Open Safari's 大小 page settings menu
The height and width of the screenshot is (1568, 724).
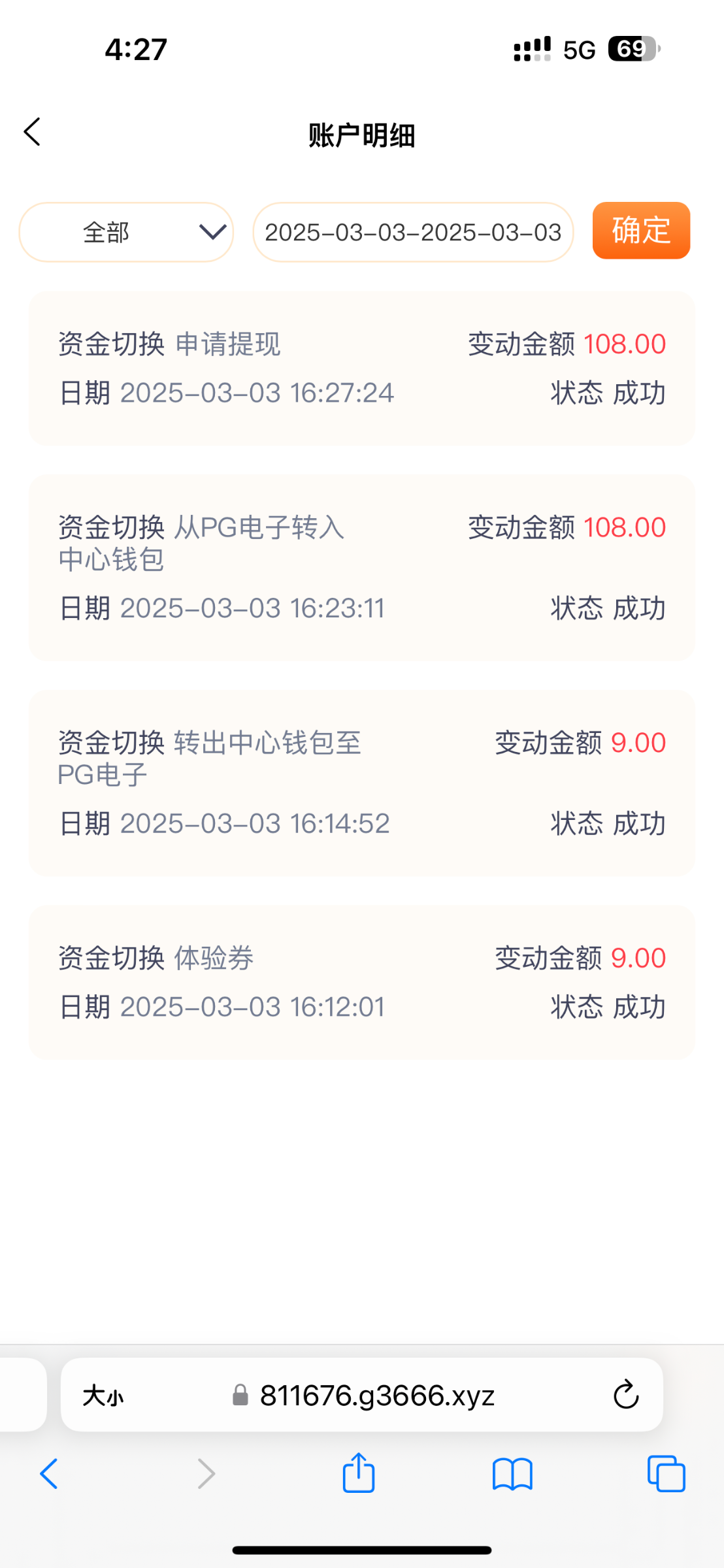[x=103, y=1396]
